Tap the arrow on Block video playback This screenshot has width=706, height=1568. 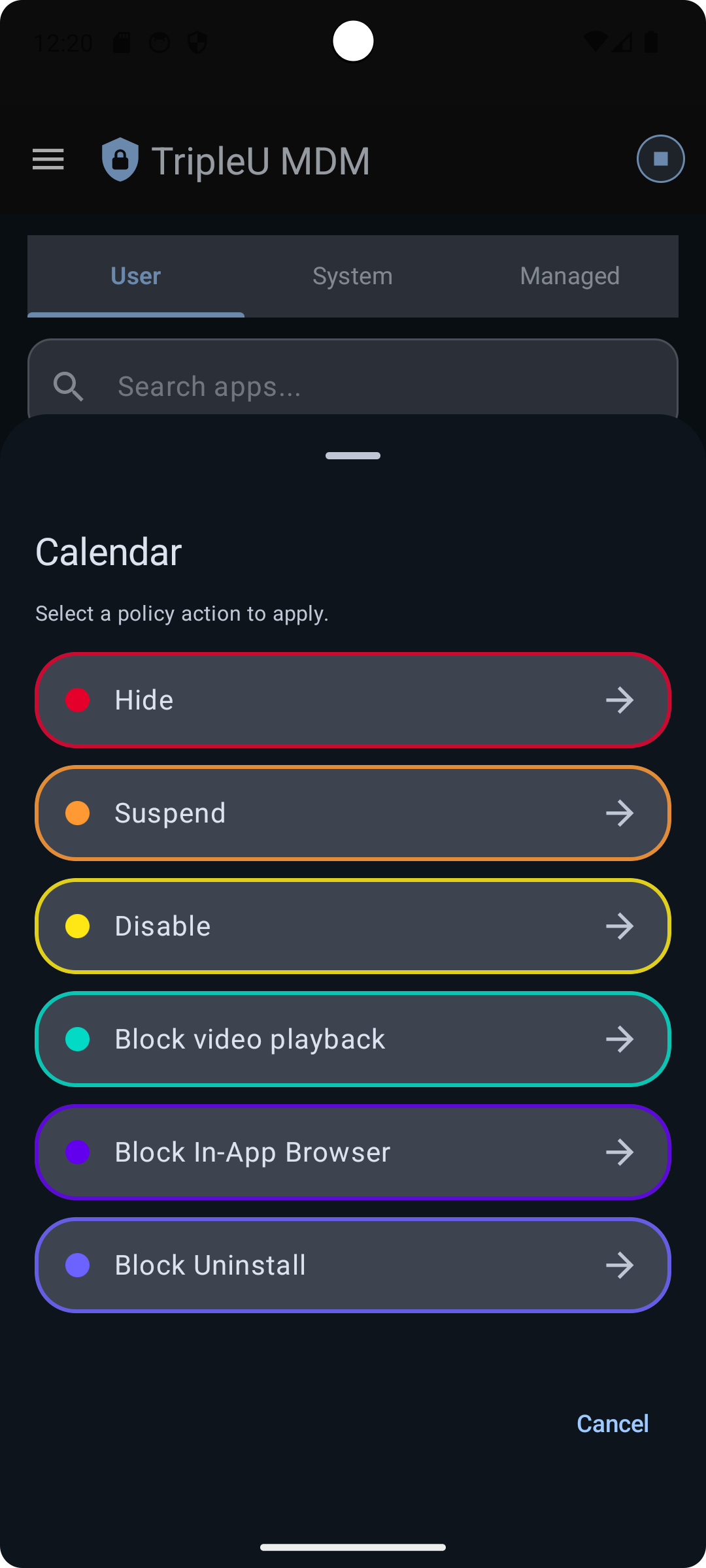coord(620,1039)
